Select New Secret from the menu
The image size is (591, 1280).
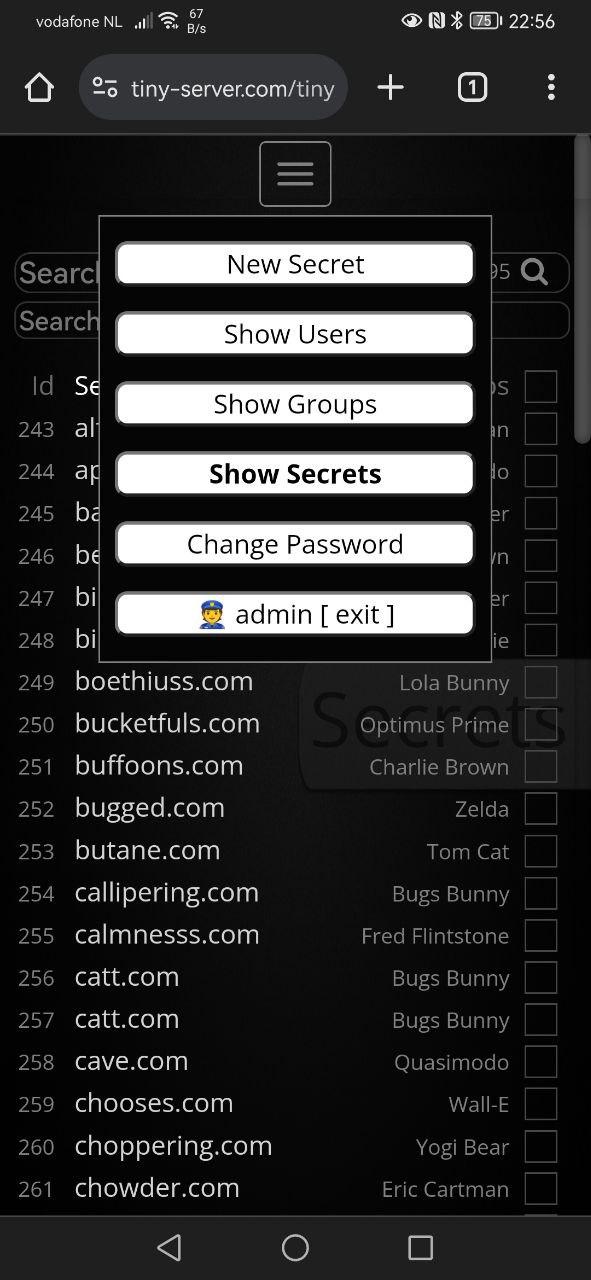click(x=295, y=264)
